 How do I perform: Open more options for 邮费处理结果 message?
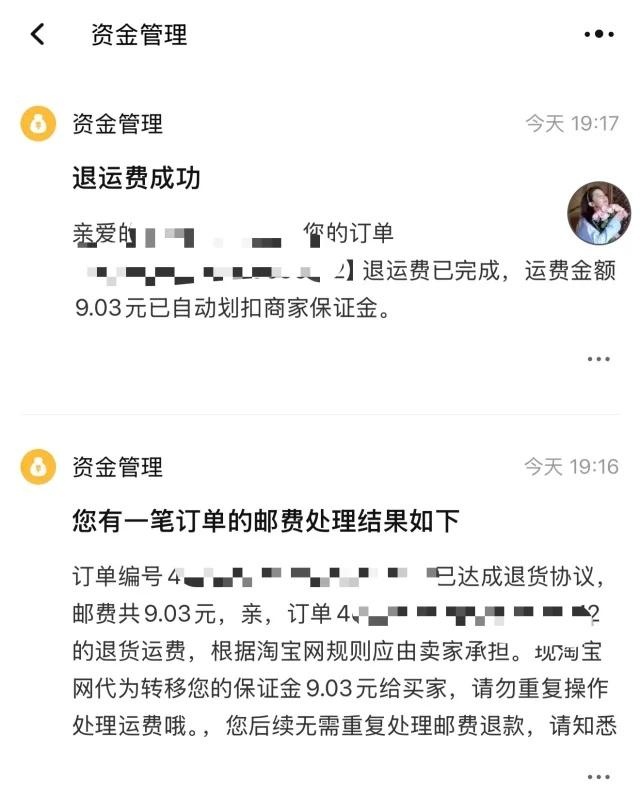[598, 776]
